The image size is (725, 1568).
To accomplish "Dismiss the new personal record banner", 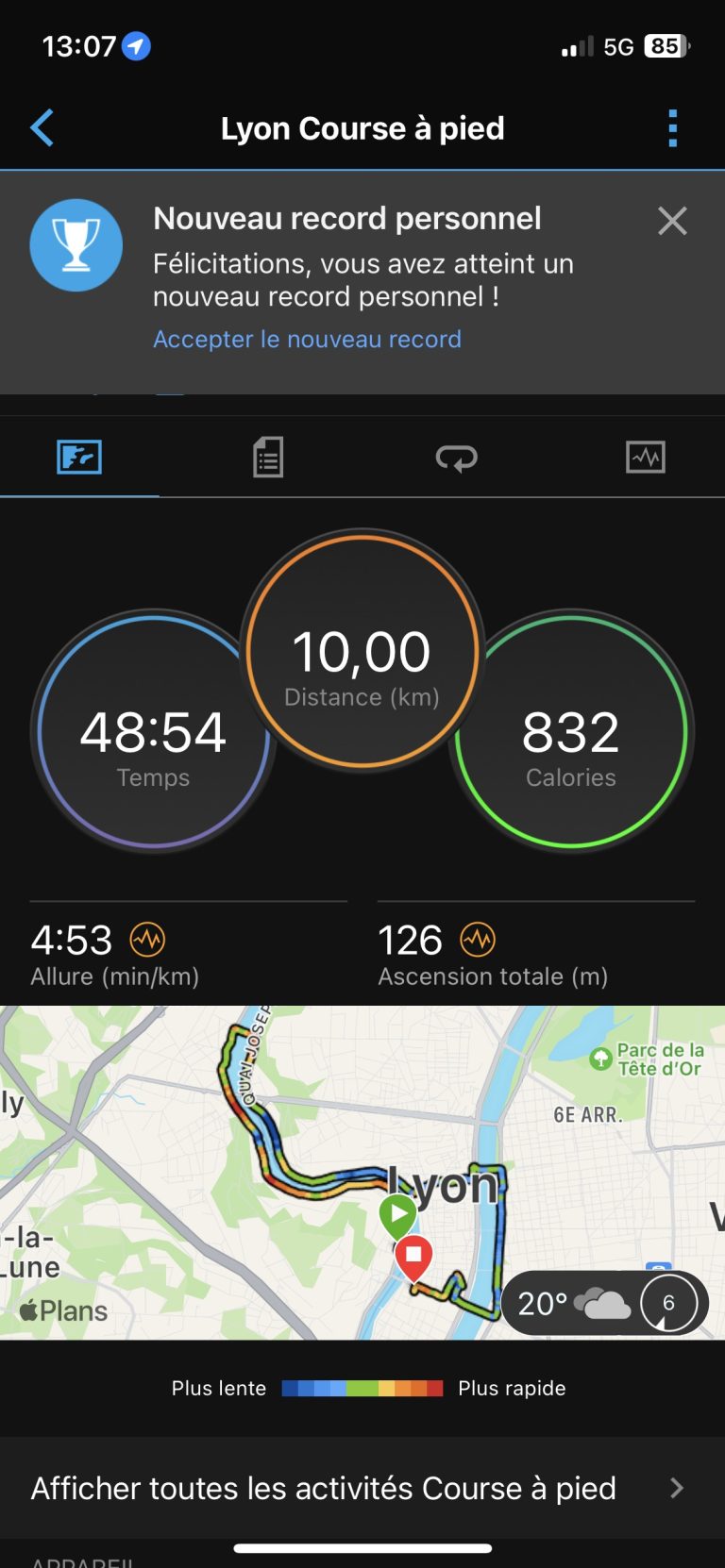I will pos(672,221).
